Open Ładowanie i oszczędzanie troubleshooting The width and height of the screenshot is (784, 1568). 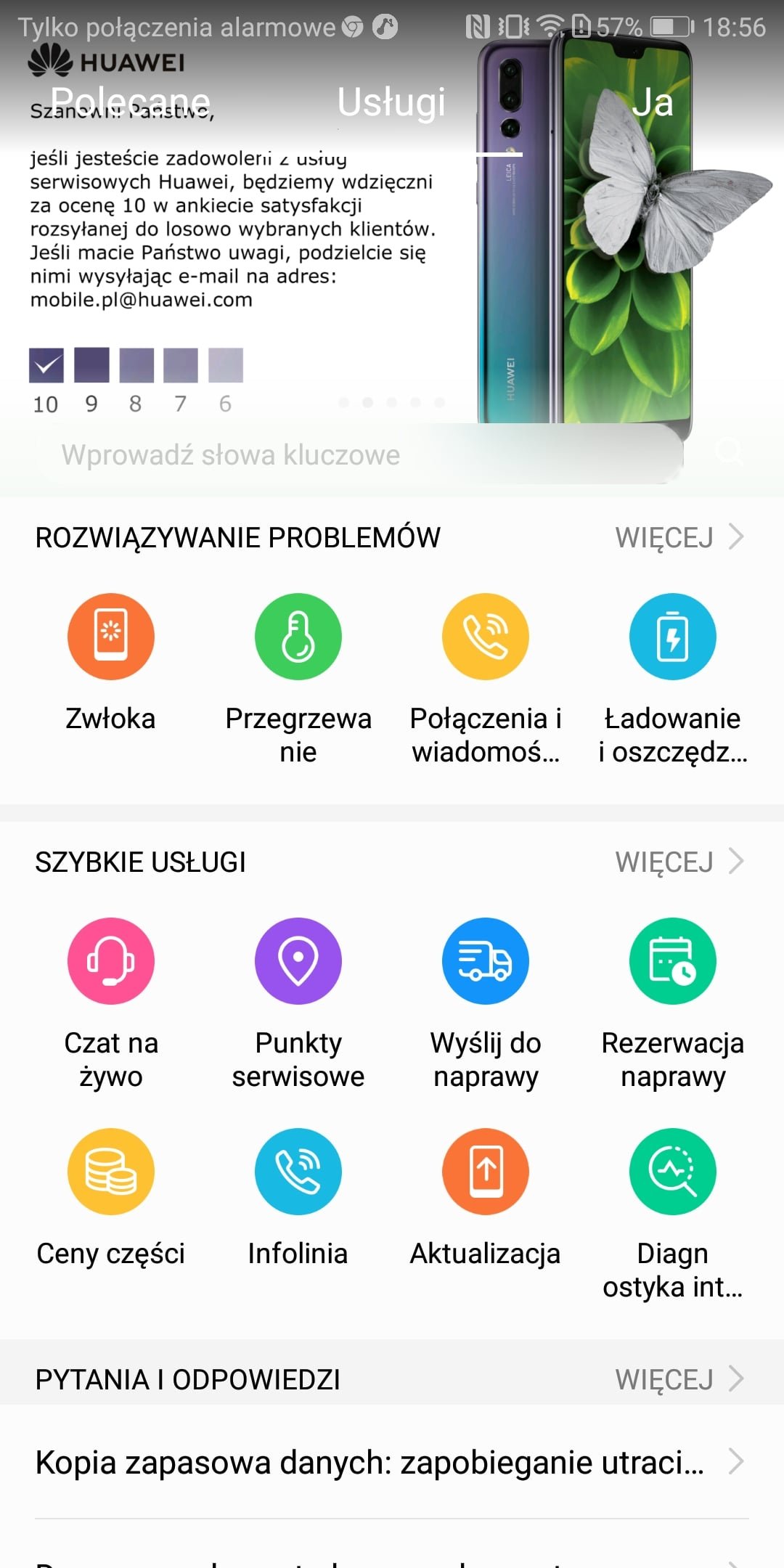pos(673,679)
